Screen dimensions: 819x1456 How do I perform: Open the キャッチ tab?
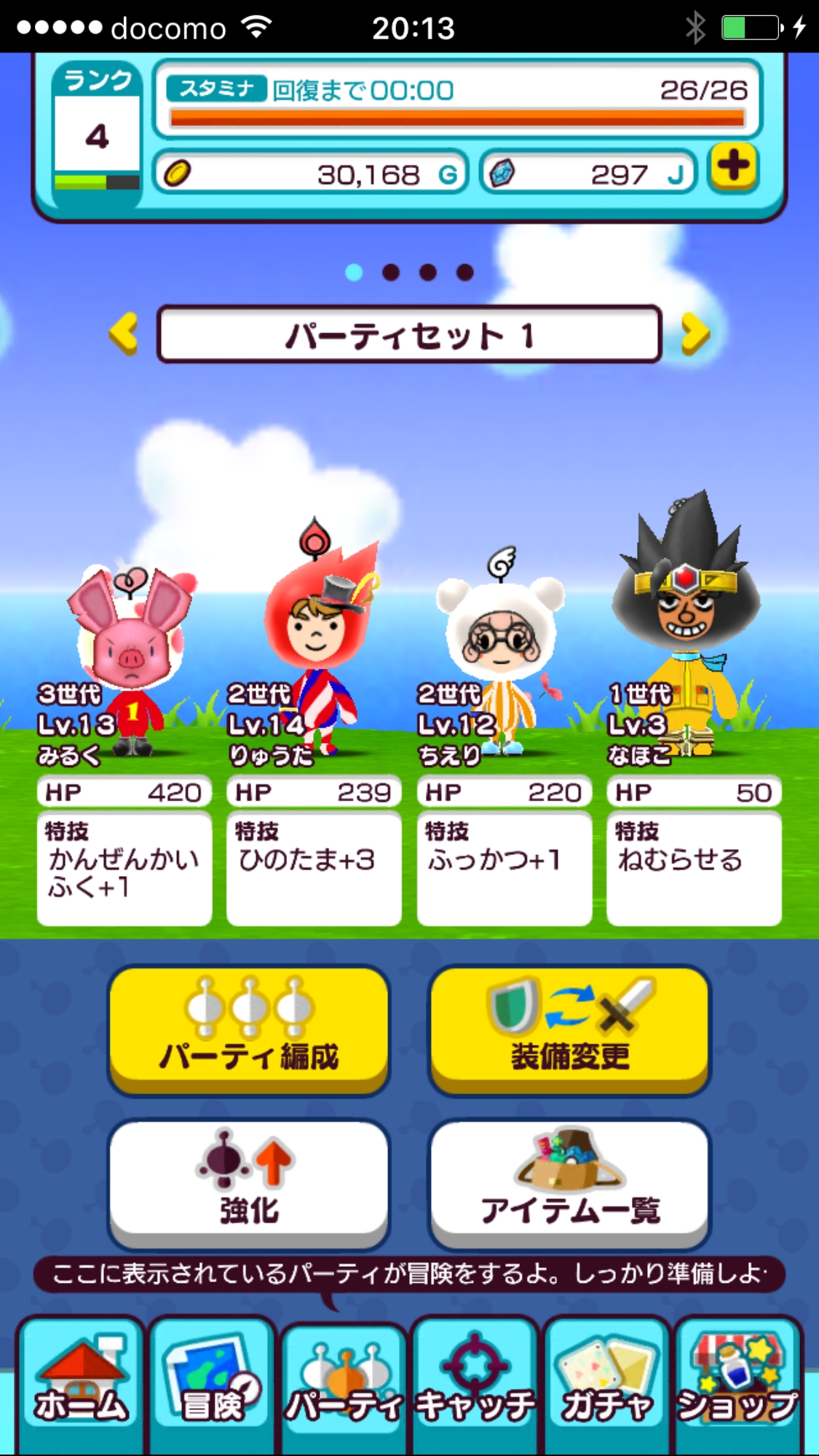pyautogui.click(x=475, y=1383)
